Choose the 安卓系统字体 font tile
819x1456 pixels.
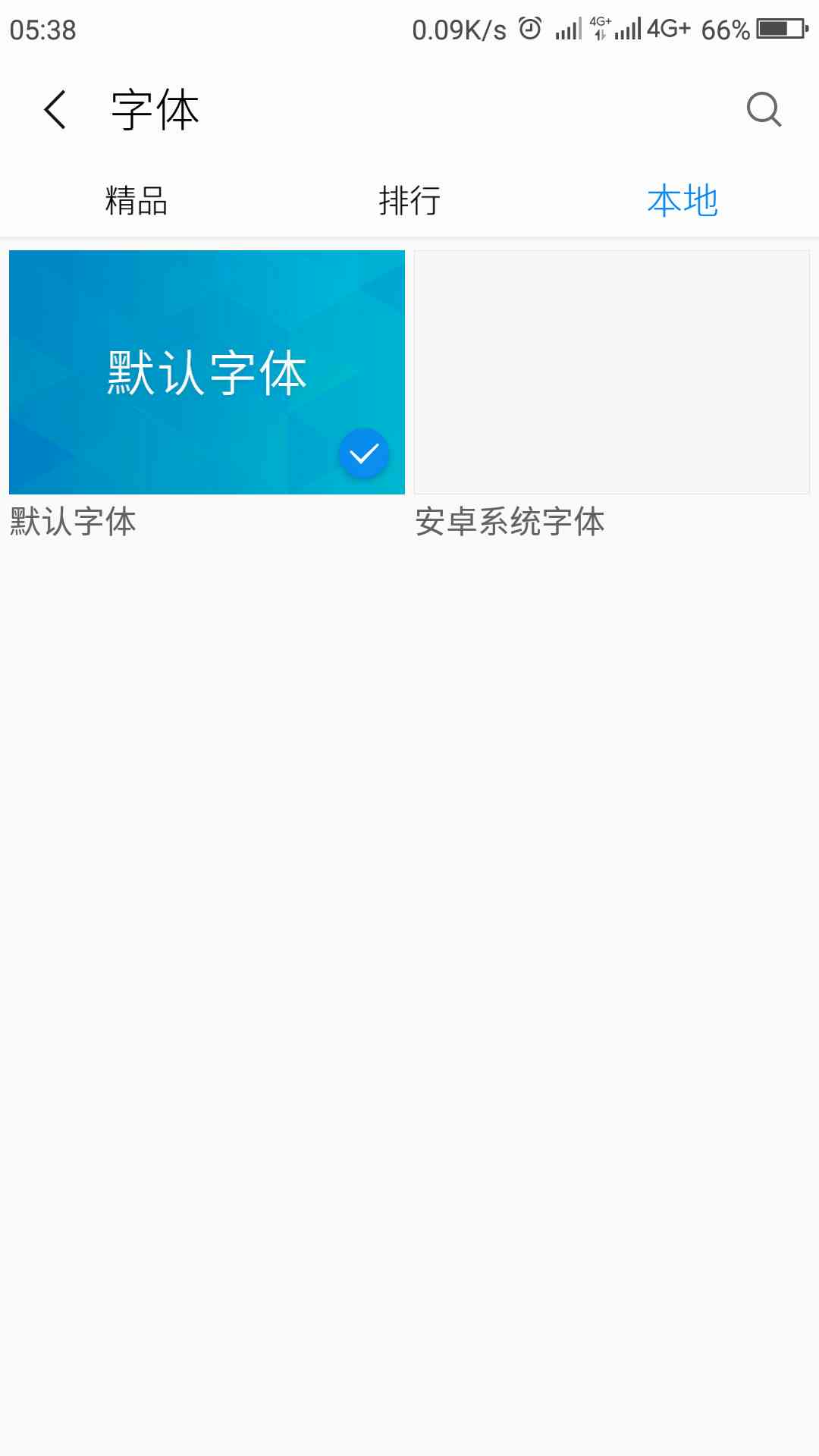[612, 372]
